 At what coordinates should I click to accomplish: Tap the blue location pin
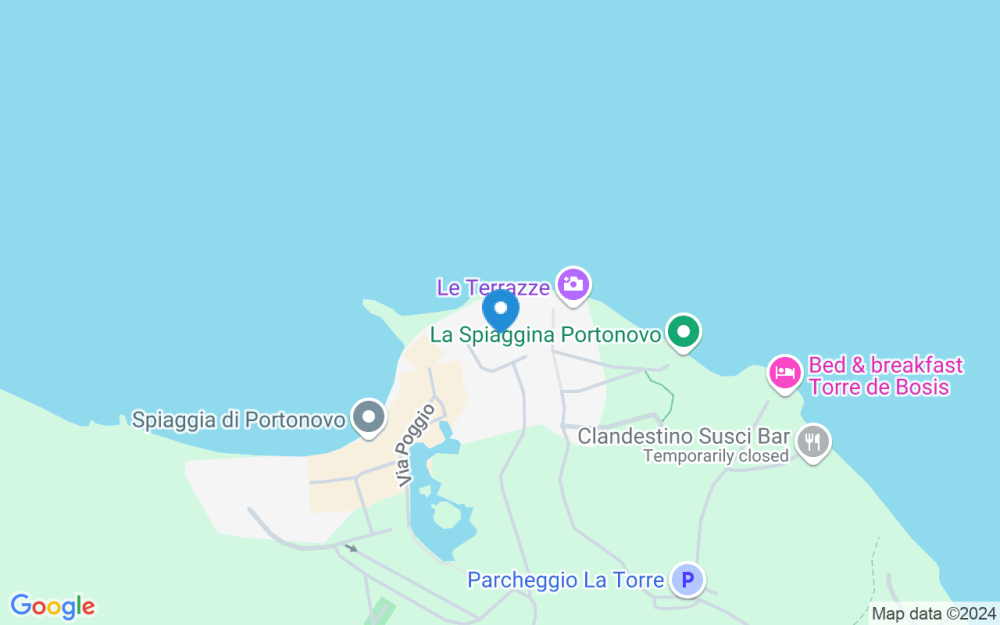click(500, 310)
